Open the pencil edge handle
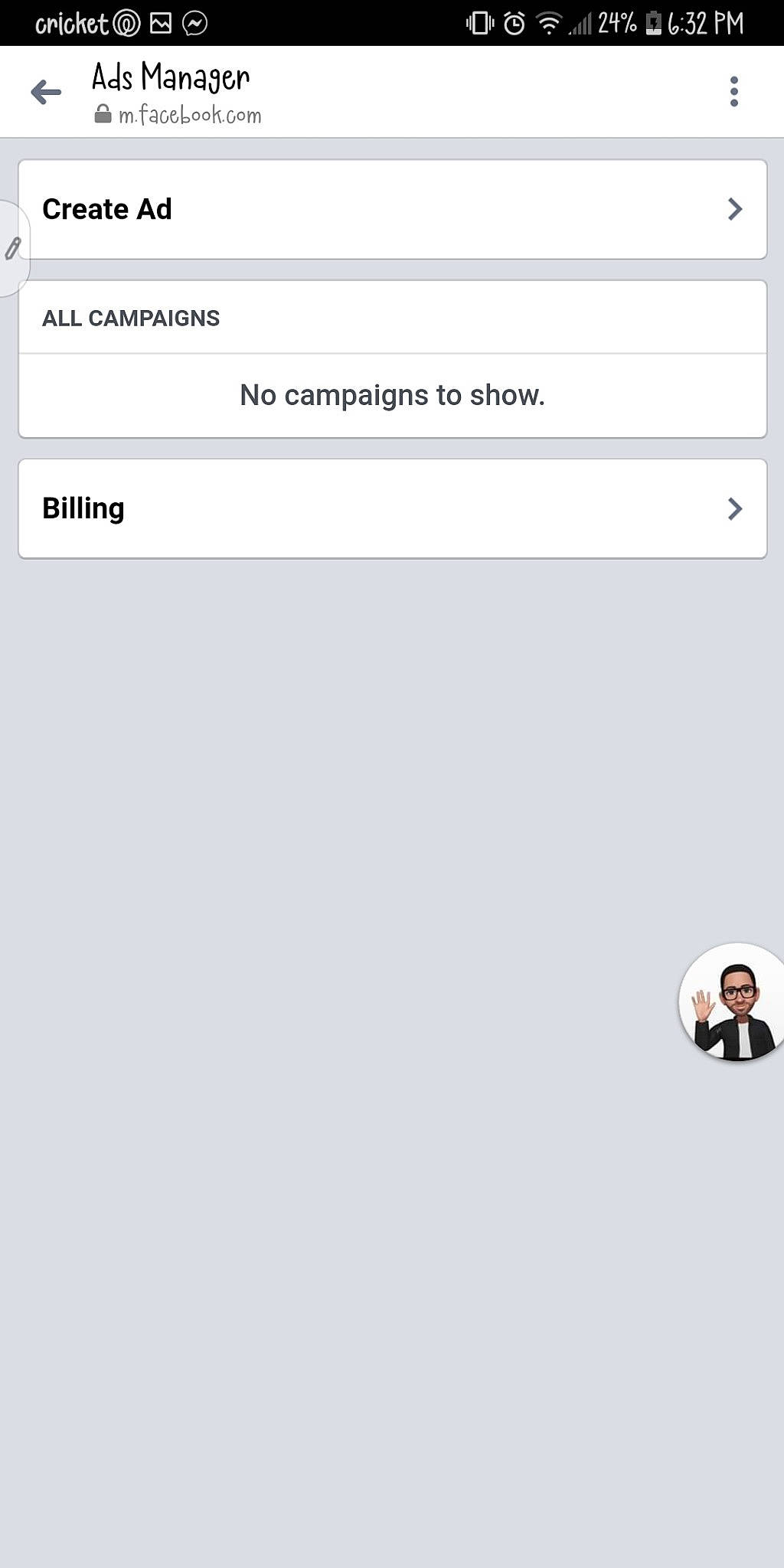Screen dimensions: 784x1568 tap(12, 248)
